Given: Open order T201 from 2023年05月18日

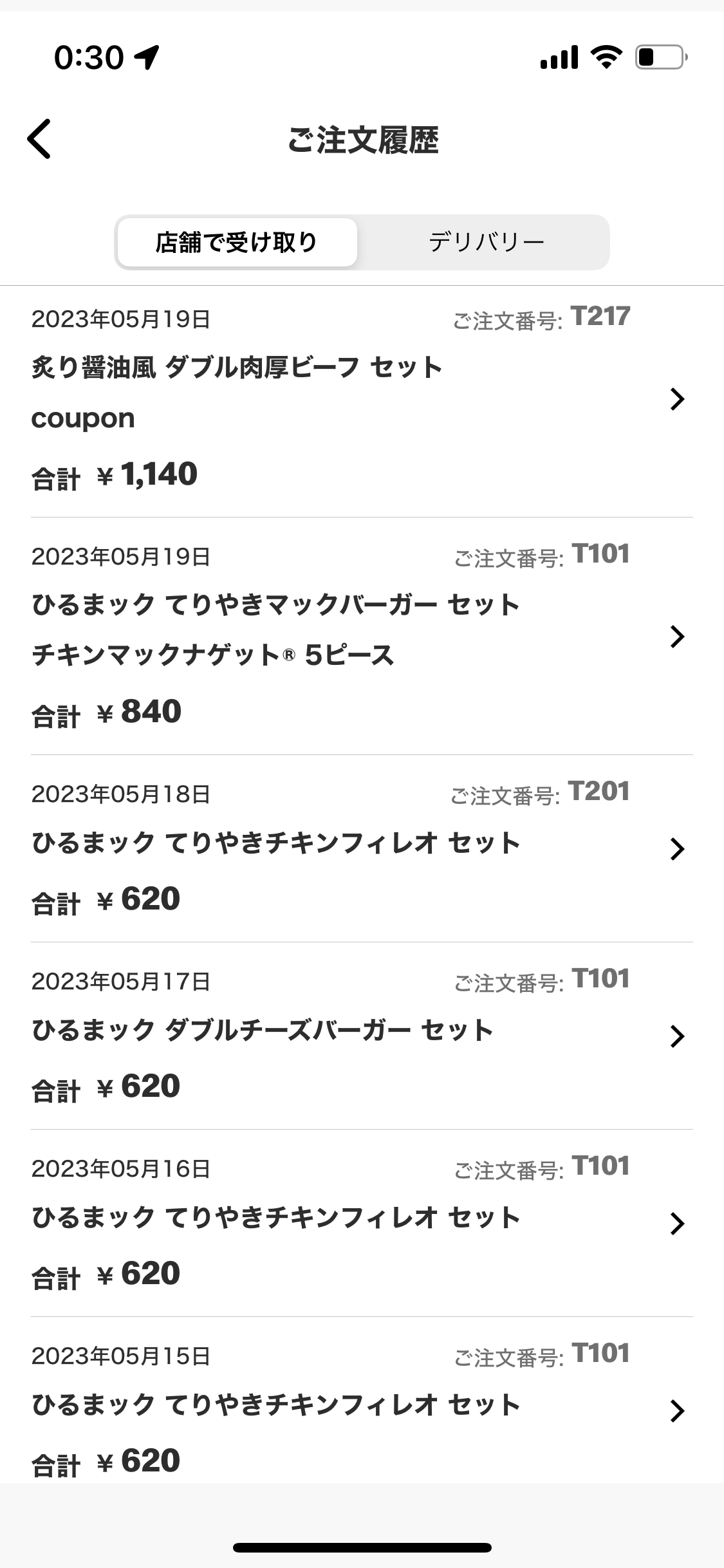Looking at the screenshot, I should coord(362,849).
